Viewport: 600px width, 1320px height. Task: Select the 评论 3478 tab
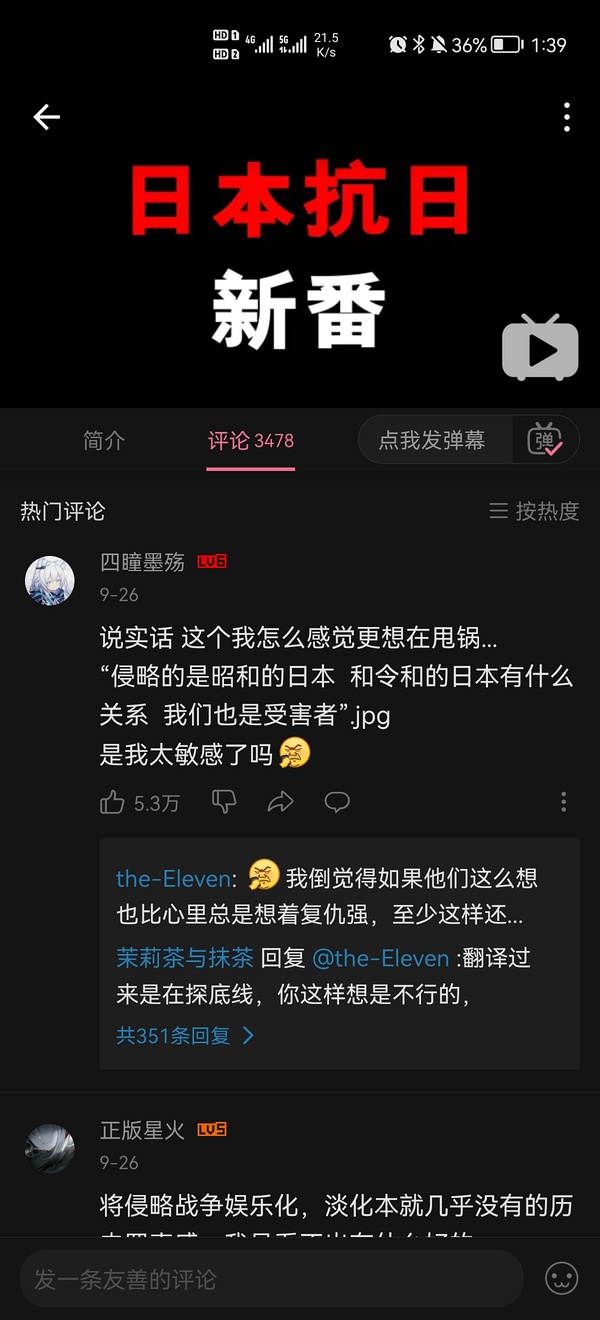pos(250,441)
